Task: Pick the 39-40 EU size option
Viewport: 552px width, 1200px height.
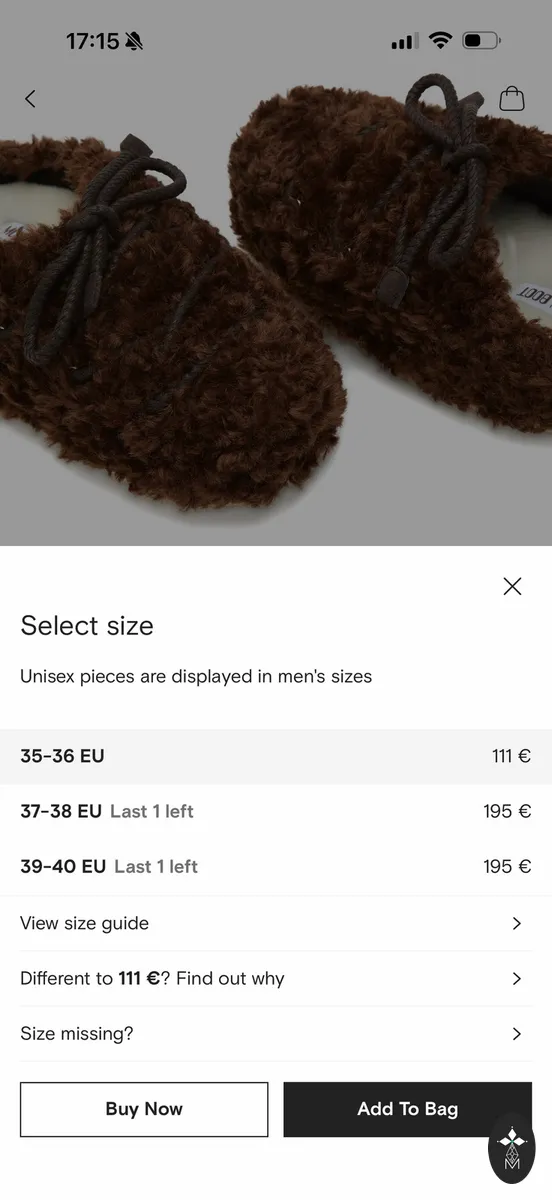Action: pos(276,867)
